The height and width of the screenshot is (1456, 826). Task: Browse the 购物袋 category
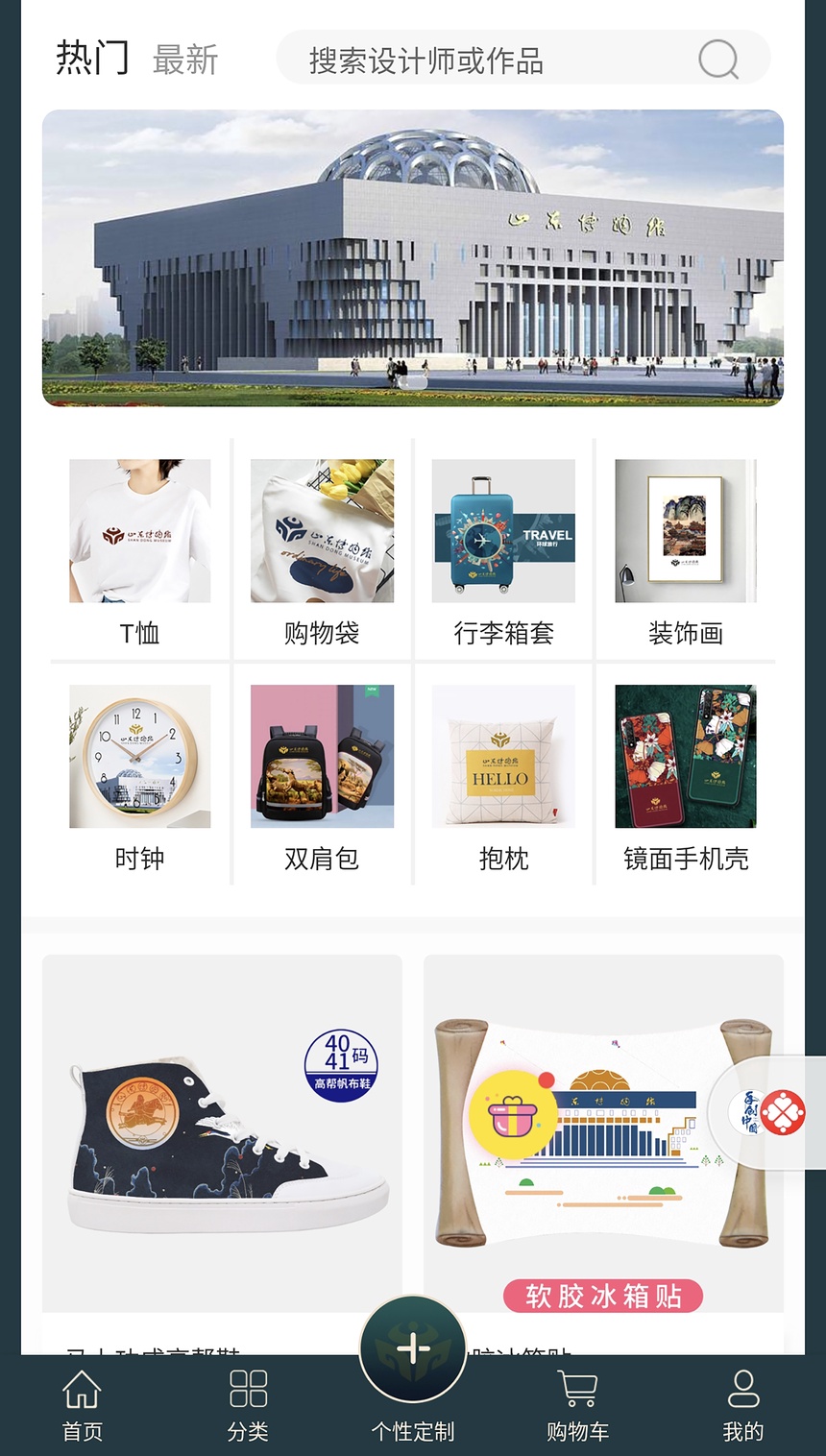click(x=322, y=551)
